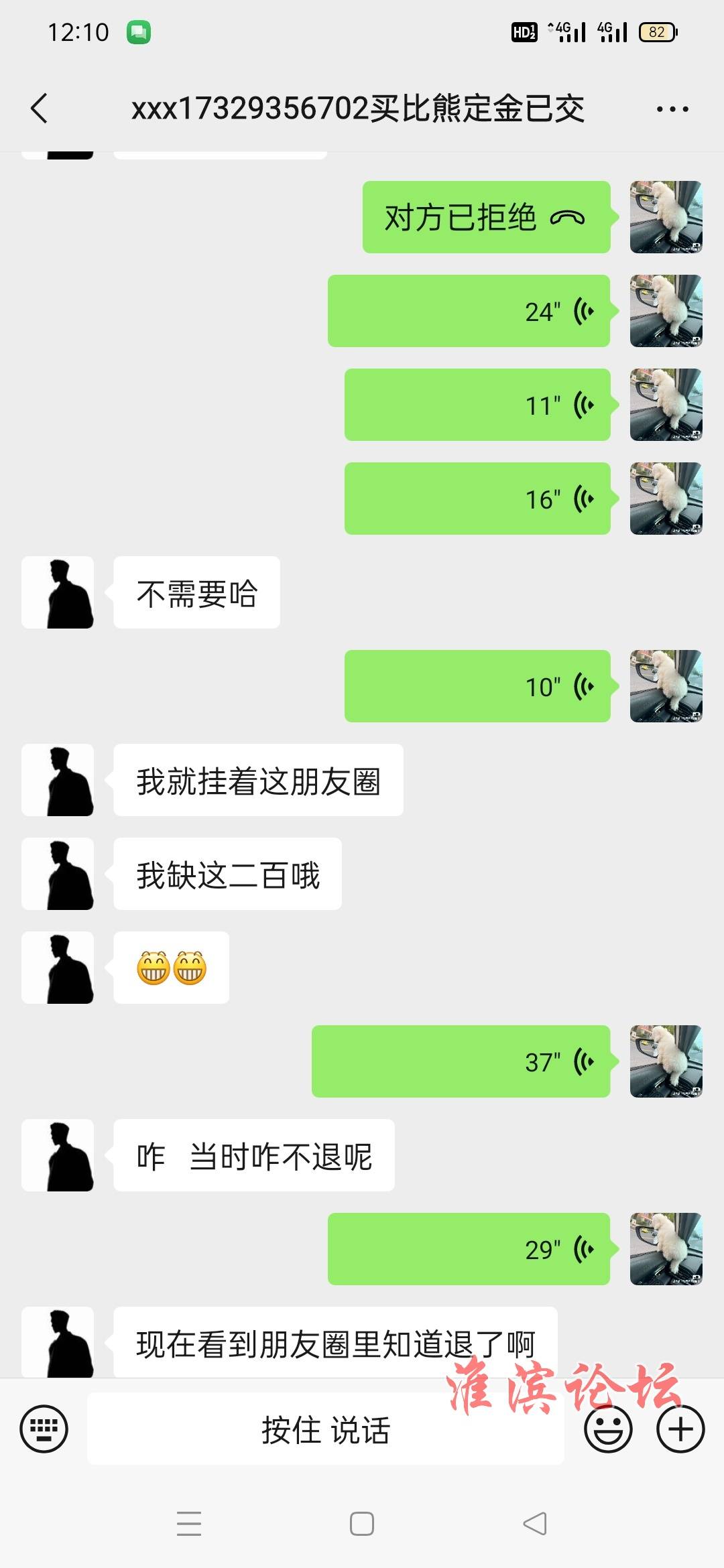The height and width of the screenshot is (1568, 724).
Task: Play the 29-second voice message
Action: (469, 1249)
